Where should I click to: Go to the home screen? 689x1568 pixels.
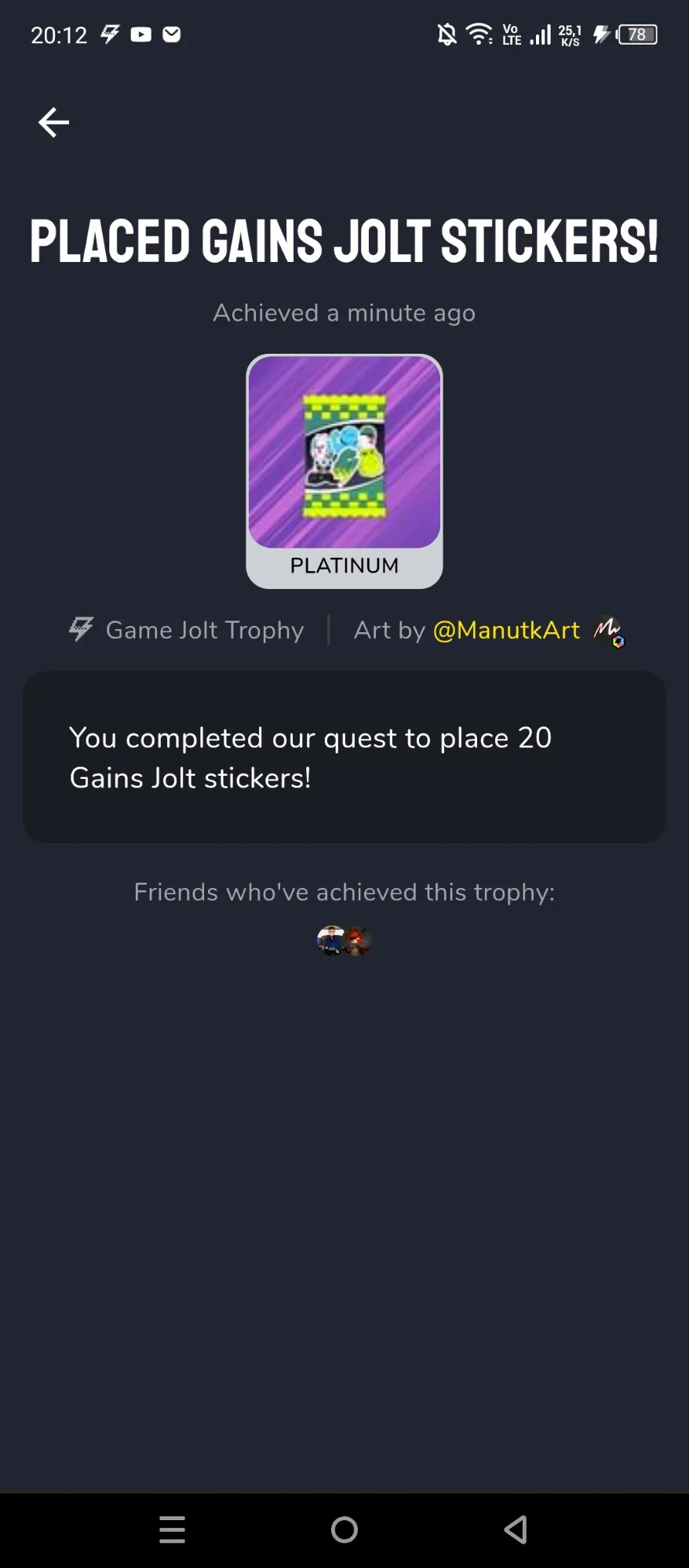(344, 1530)
